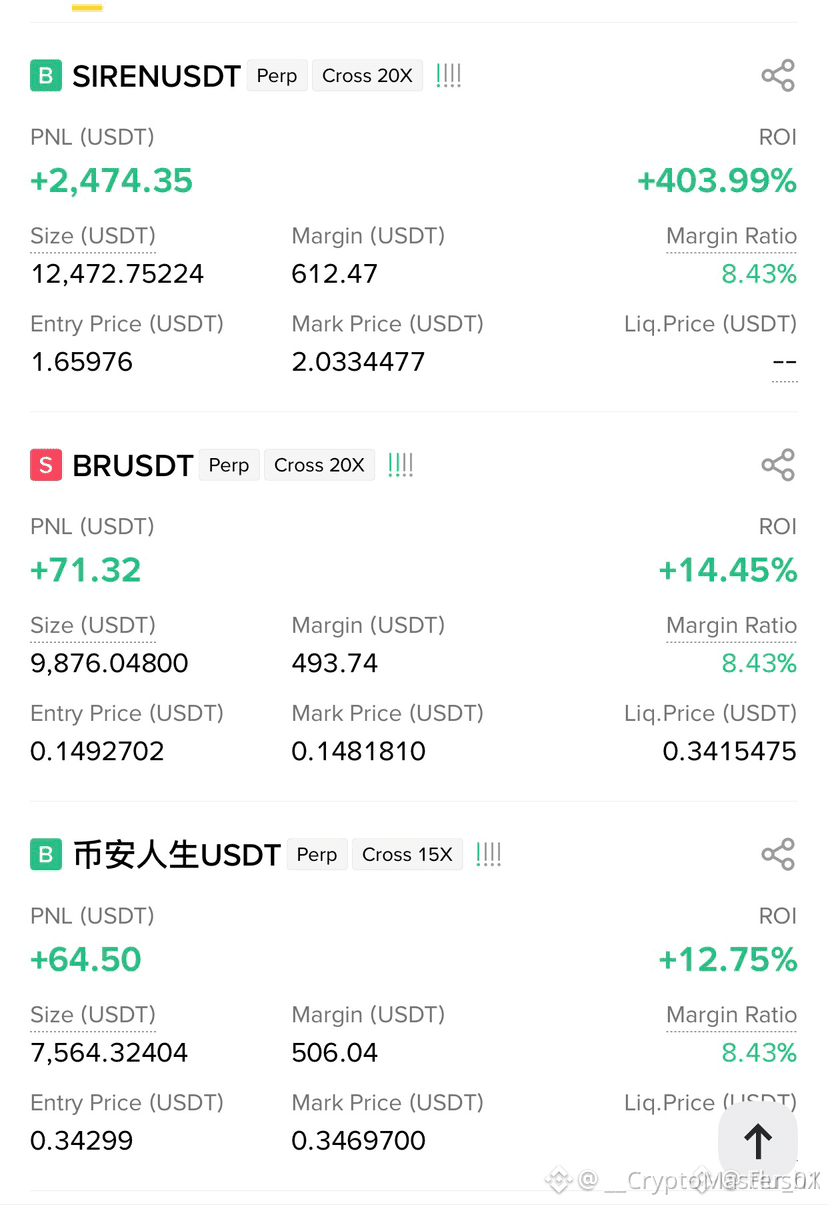Open the SIRENUSDT contract

(156, 76)
